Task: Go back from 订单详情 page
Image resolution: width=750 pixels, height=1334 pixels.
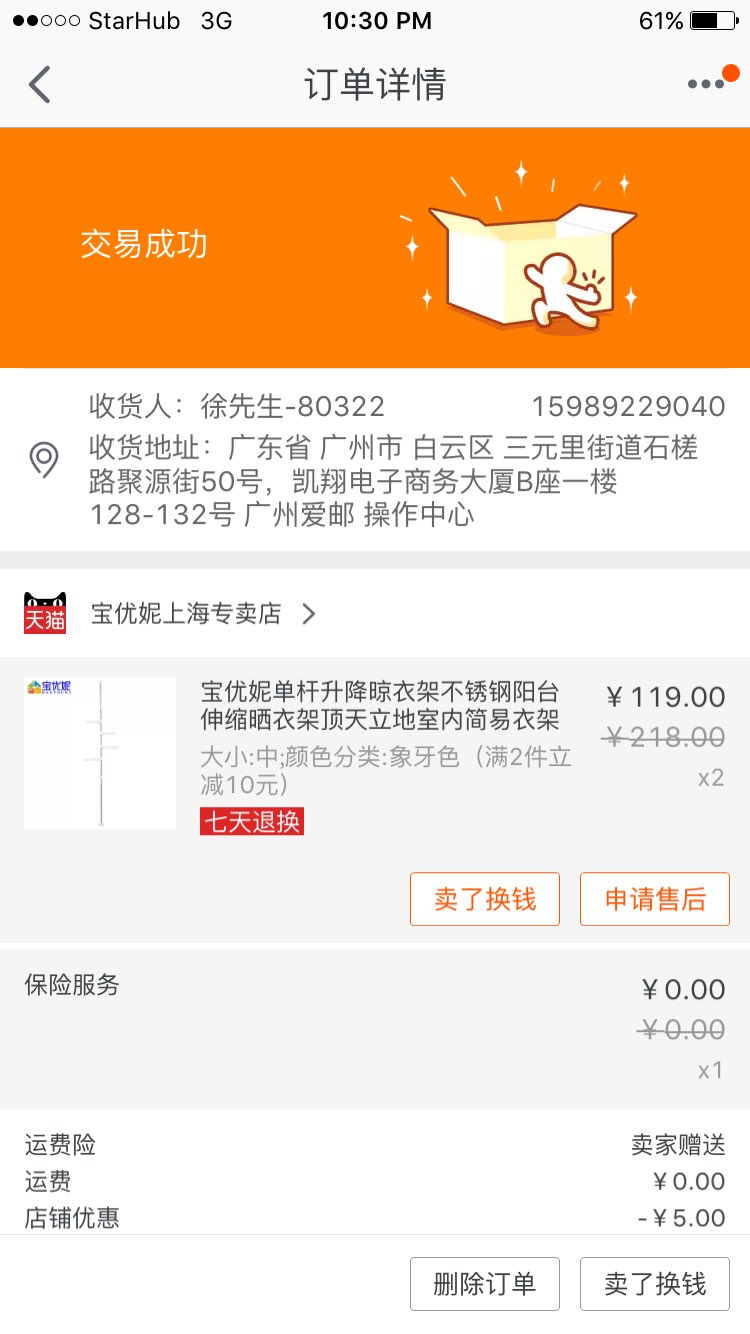Action: (40, 85)
